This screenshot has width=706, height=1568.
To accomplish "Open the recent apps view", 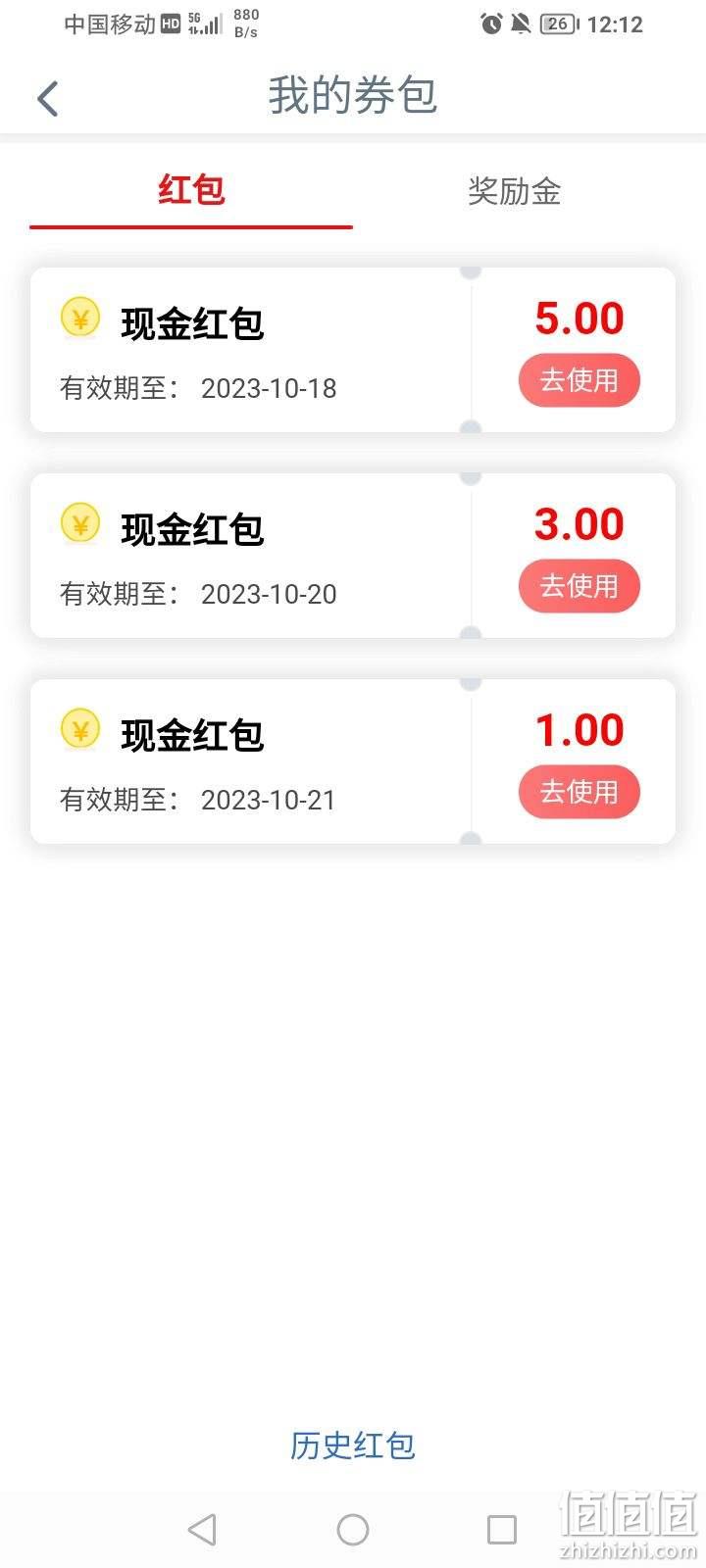I will [502, 1529].
